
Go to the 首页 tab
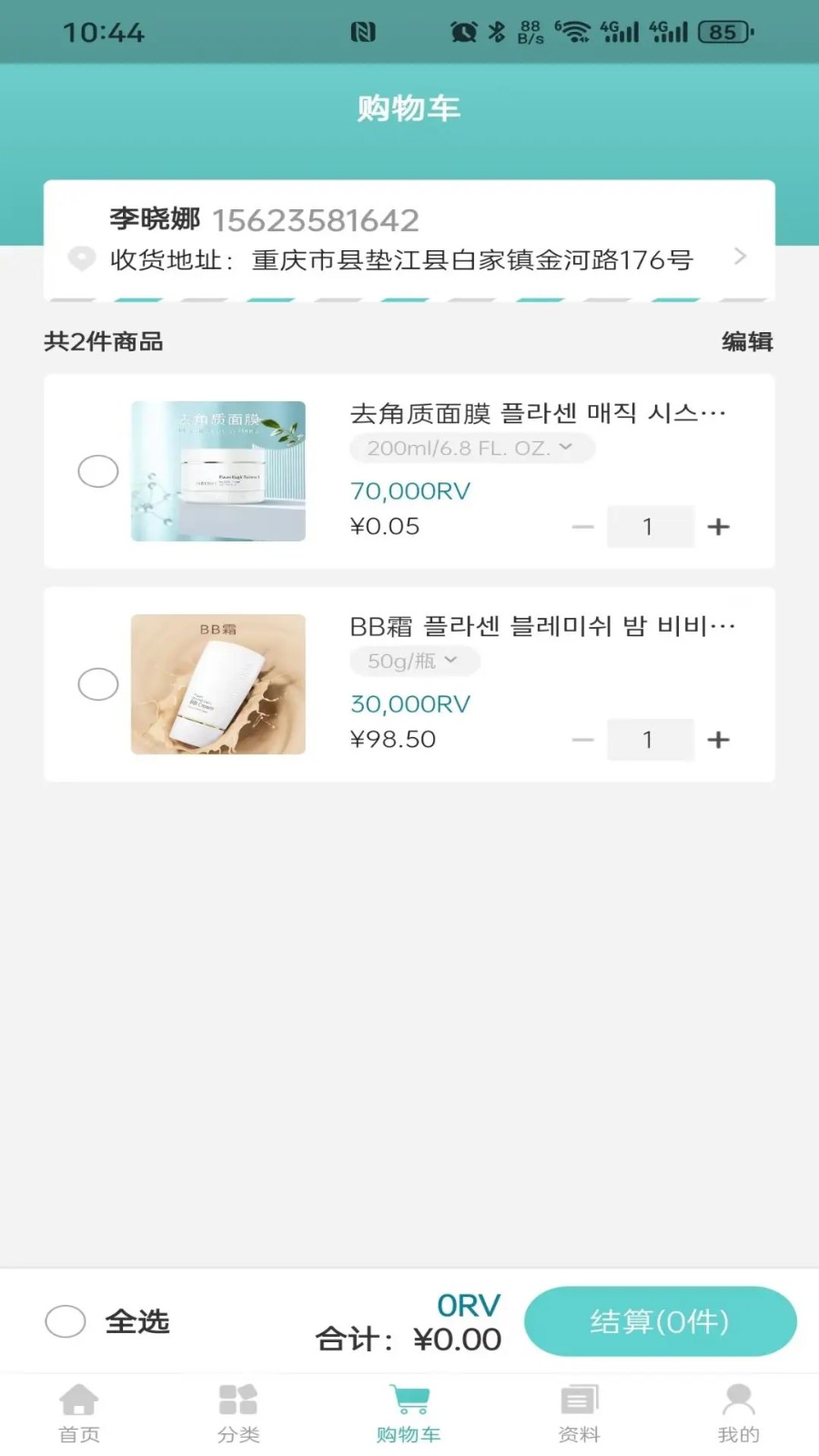79,1413
